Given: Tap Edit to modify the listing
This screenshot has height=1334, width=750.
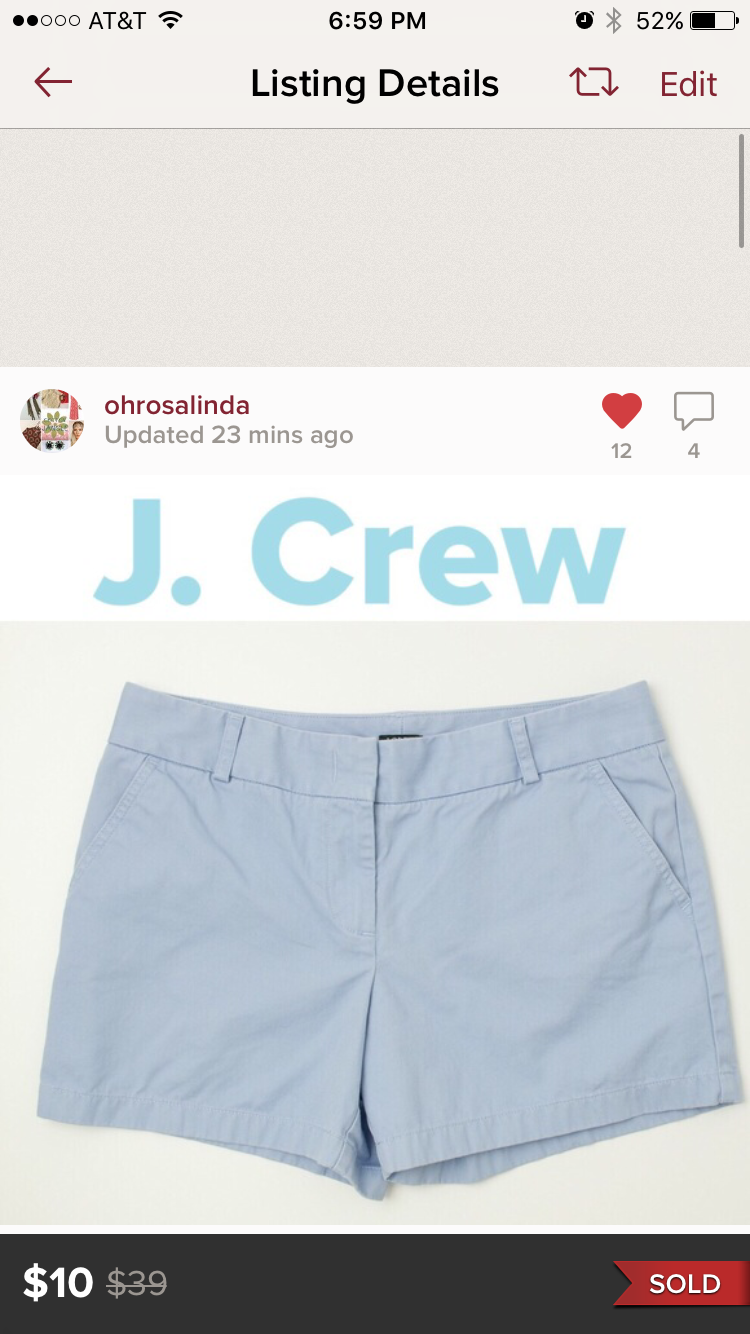Looking at the screenshot, I should tap(688, 84).
